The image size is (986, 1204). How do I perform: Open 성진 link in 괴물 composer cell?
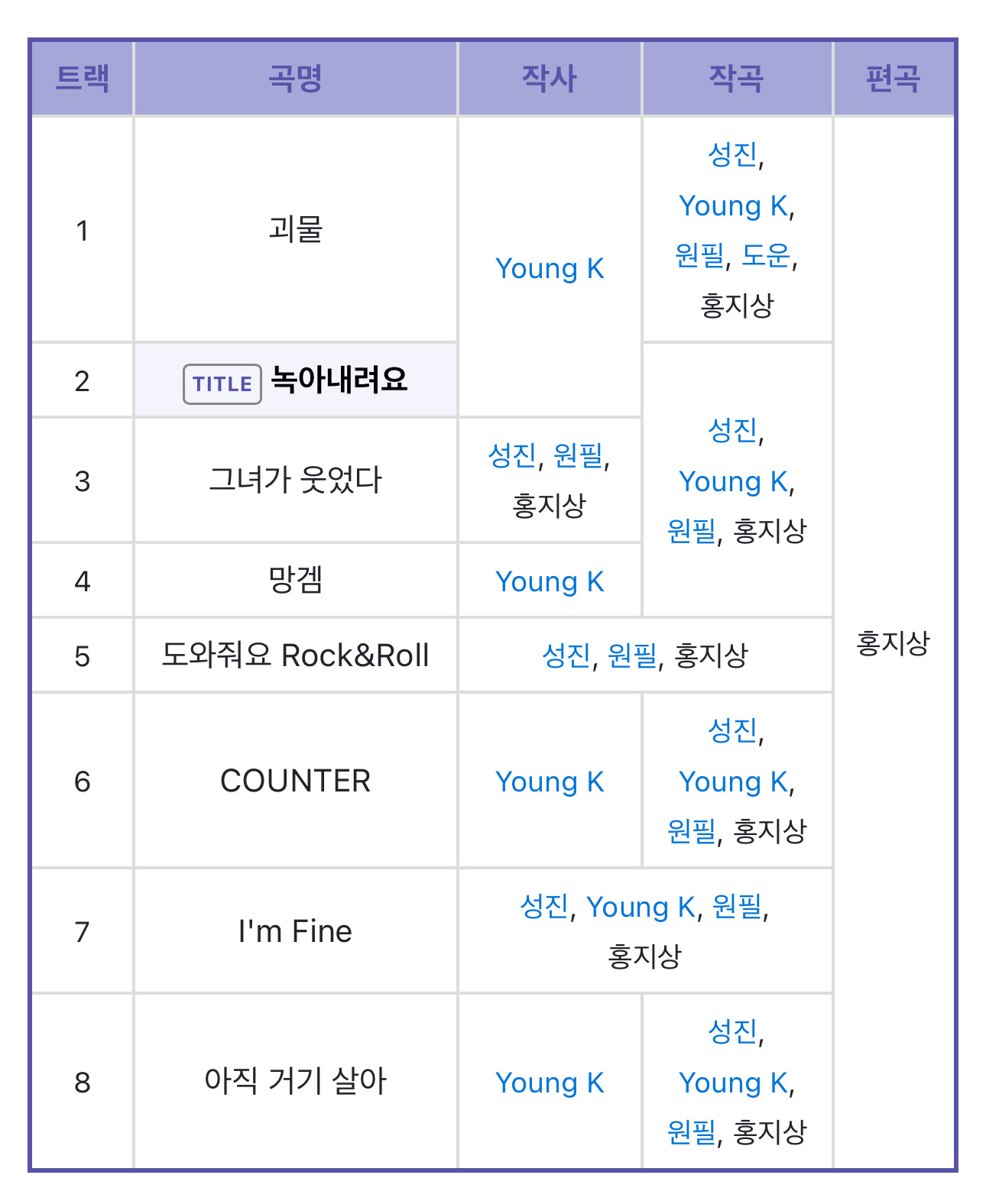pyautogui.click(x=732, y=155)
